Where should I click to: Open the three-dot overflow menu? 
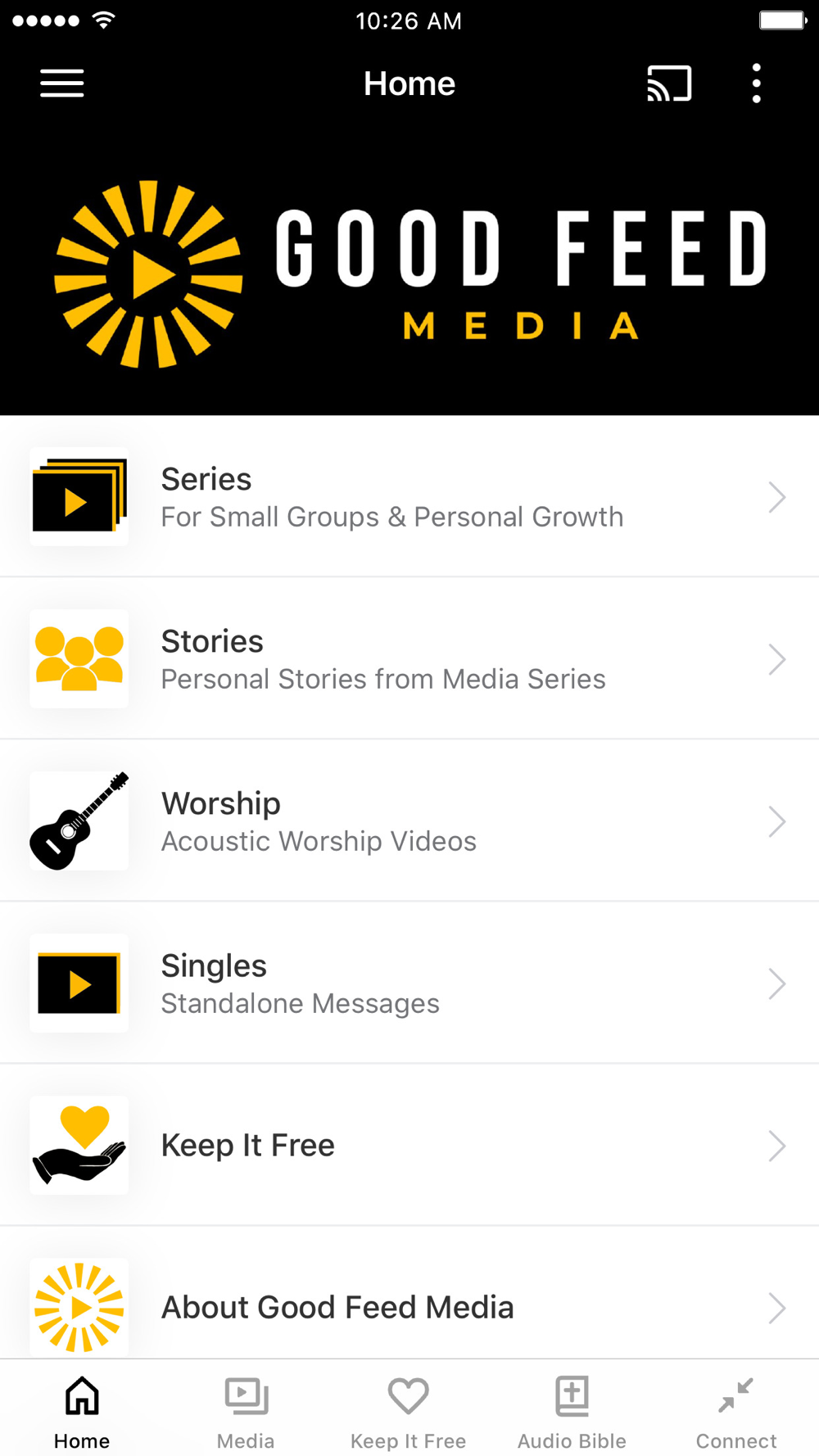(756, 84)
